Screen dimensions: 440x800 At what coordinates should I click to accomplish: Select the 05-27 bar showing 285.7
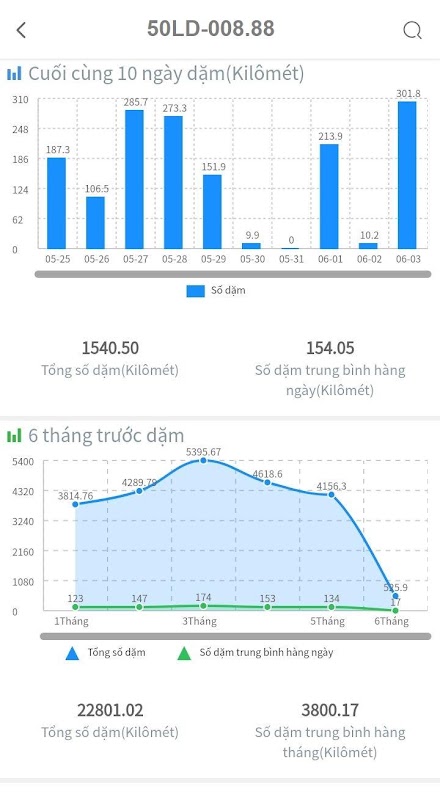[x=134, y=179]
